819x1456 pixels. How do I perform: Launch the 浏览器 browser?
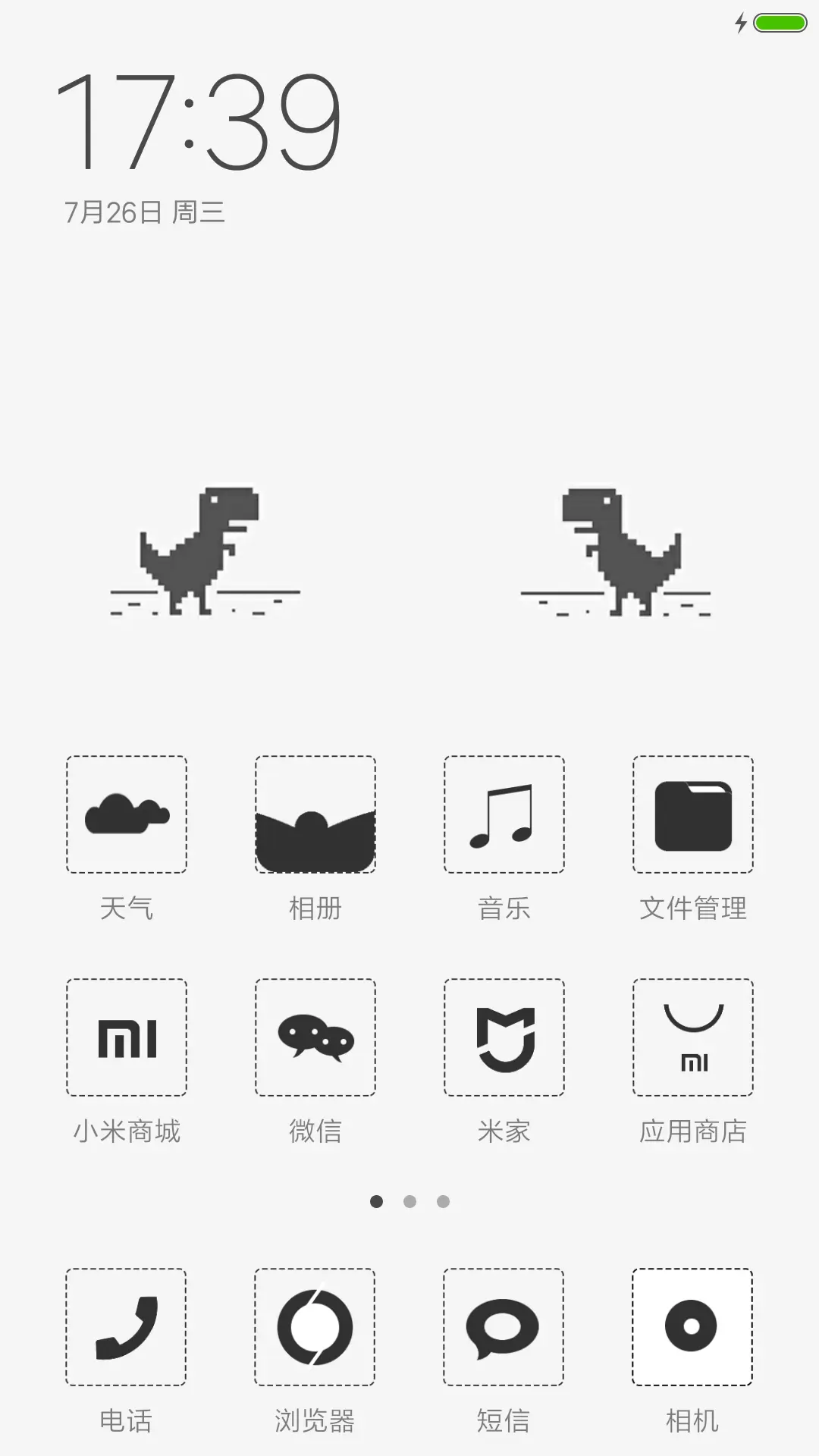pos(315,1327)
